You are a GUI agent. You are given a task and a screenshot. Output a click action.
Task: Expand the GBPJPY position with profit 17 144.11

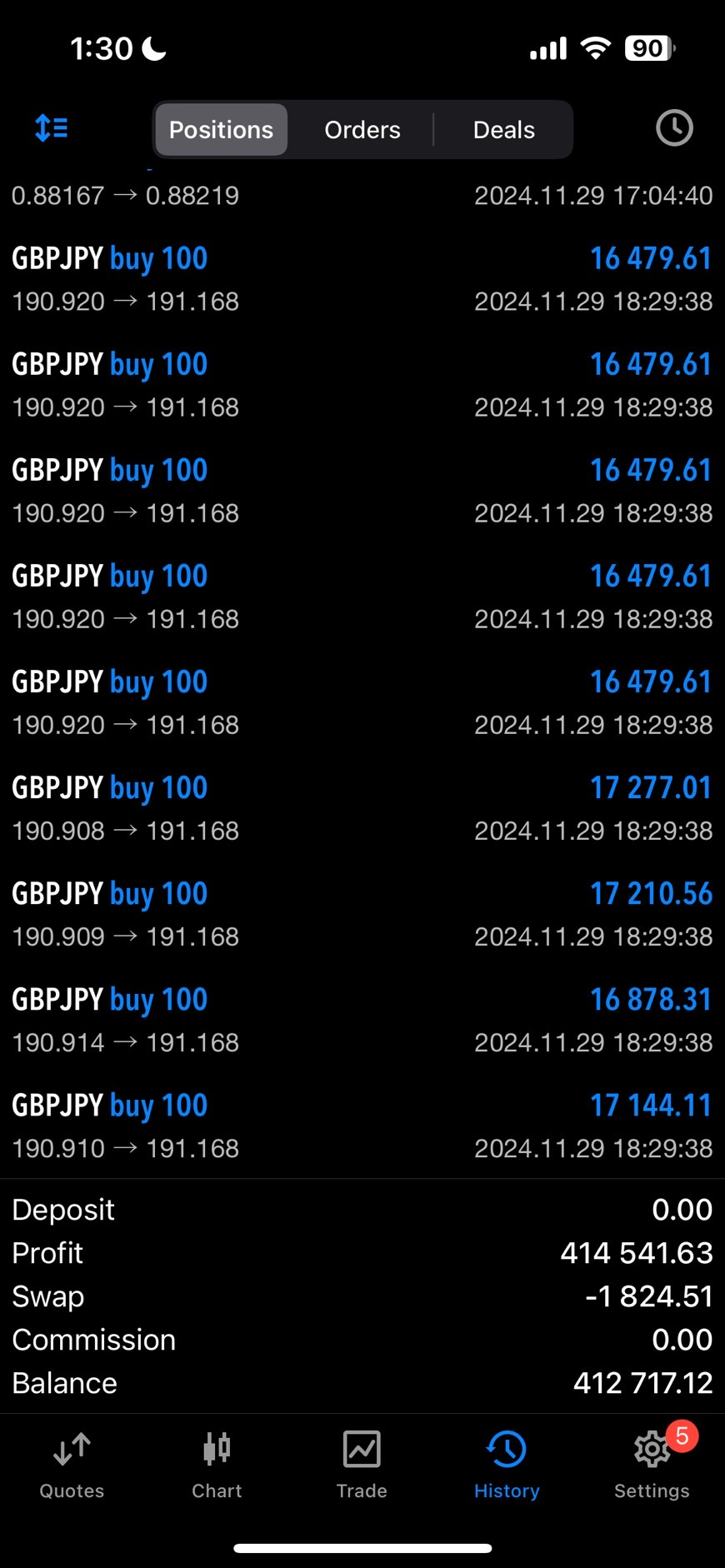click(362, 1126)
